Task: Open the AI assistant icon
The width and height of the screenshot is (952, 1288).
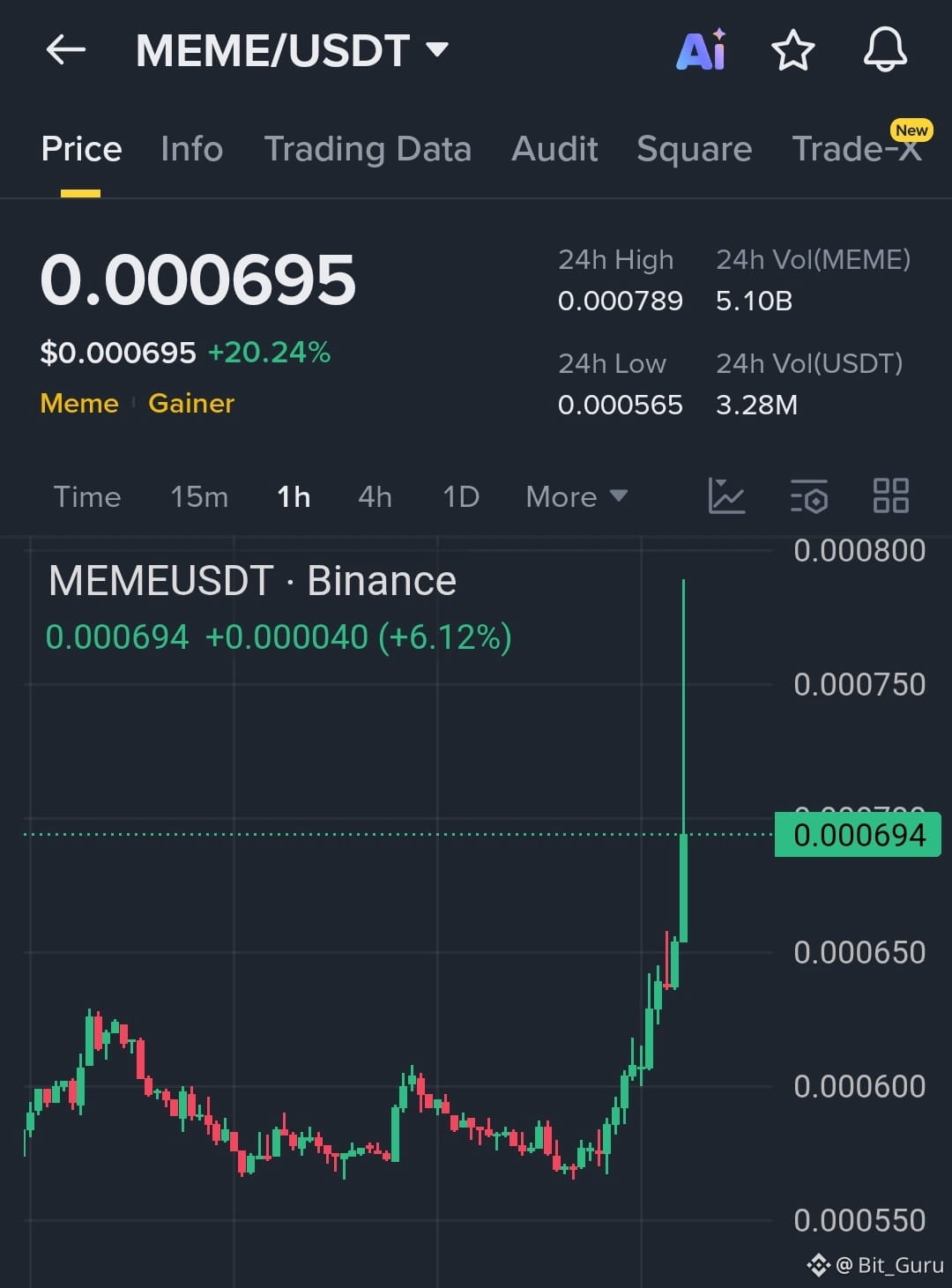Action: (x=701, y=50)
